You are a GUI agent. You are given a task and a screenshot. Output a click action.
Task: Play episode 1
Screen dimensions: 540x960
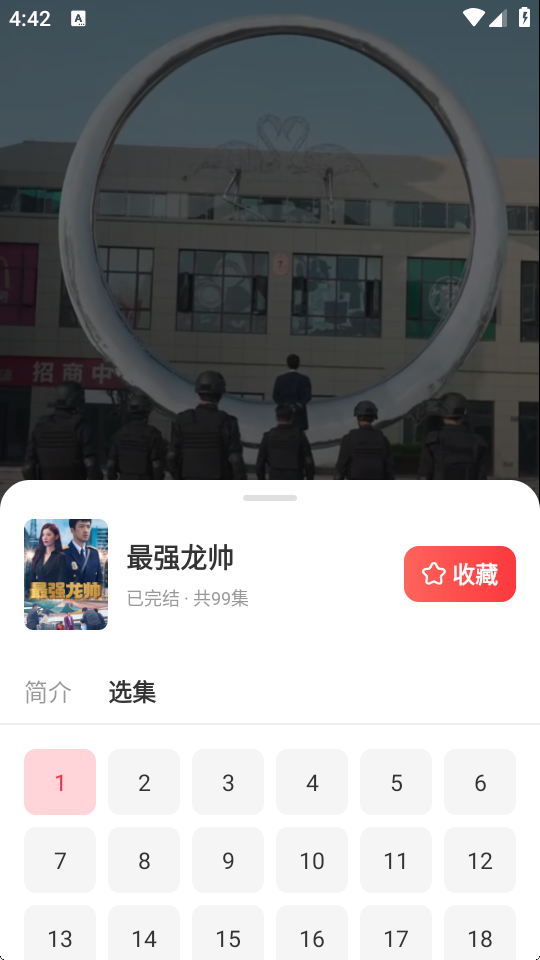[60, 782]
